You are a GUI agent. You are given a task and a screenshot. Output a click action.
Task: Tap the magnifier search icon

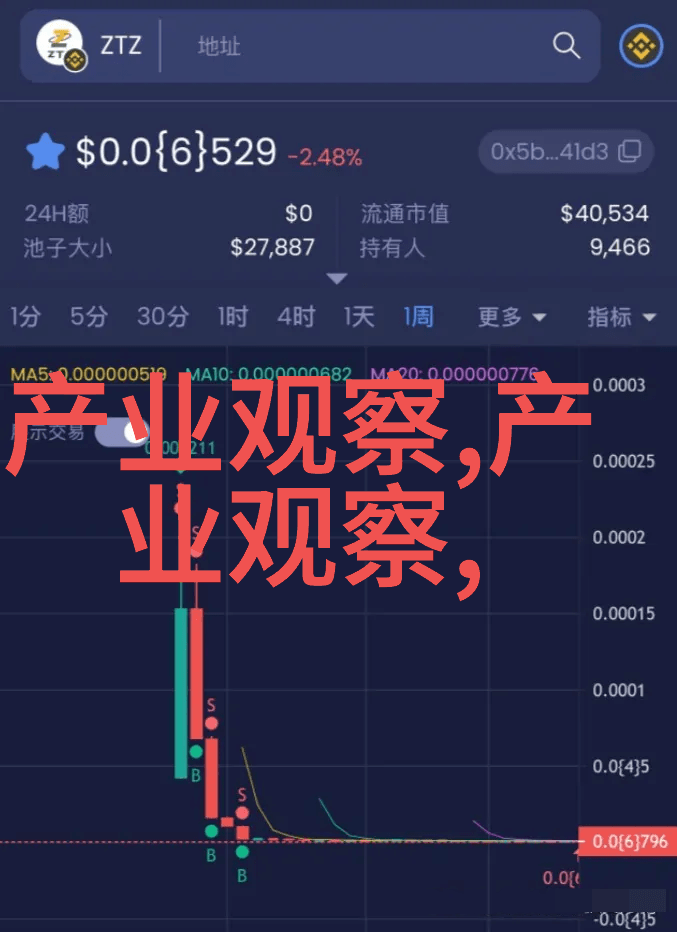pos(566,46)
